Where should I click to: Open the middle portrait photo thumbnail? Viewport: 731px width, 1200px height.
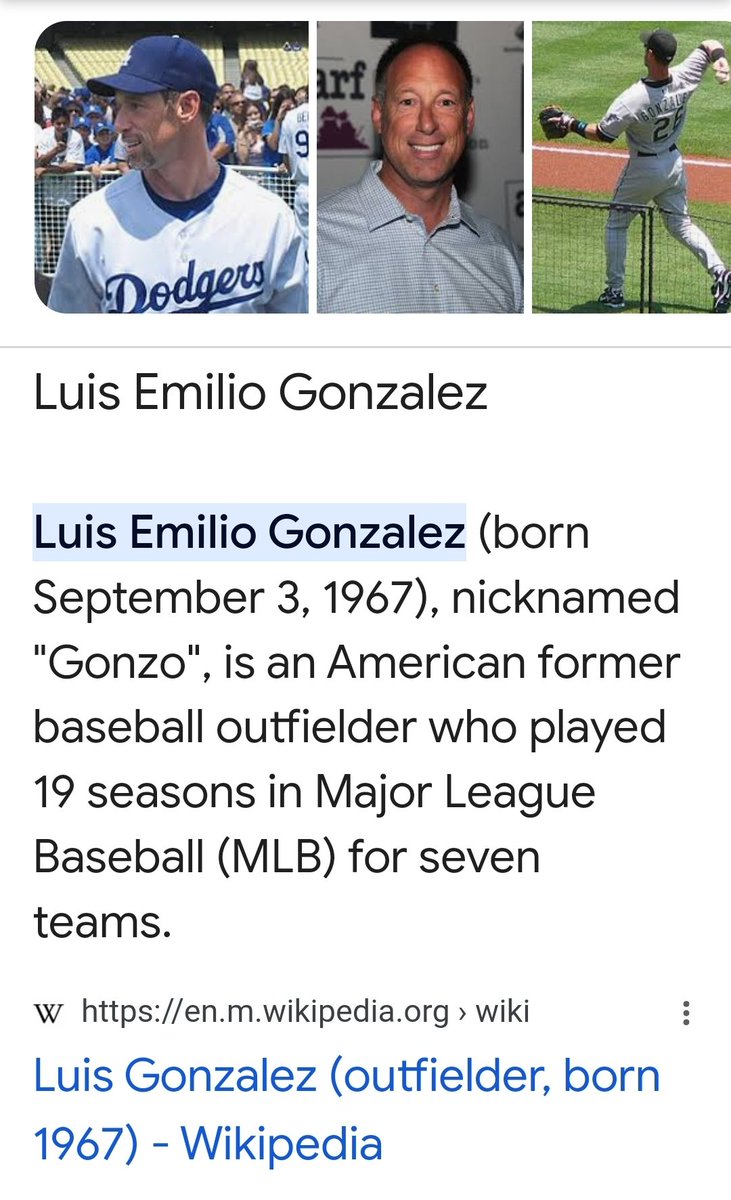coord(419,167)
